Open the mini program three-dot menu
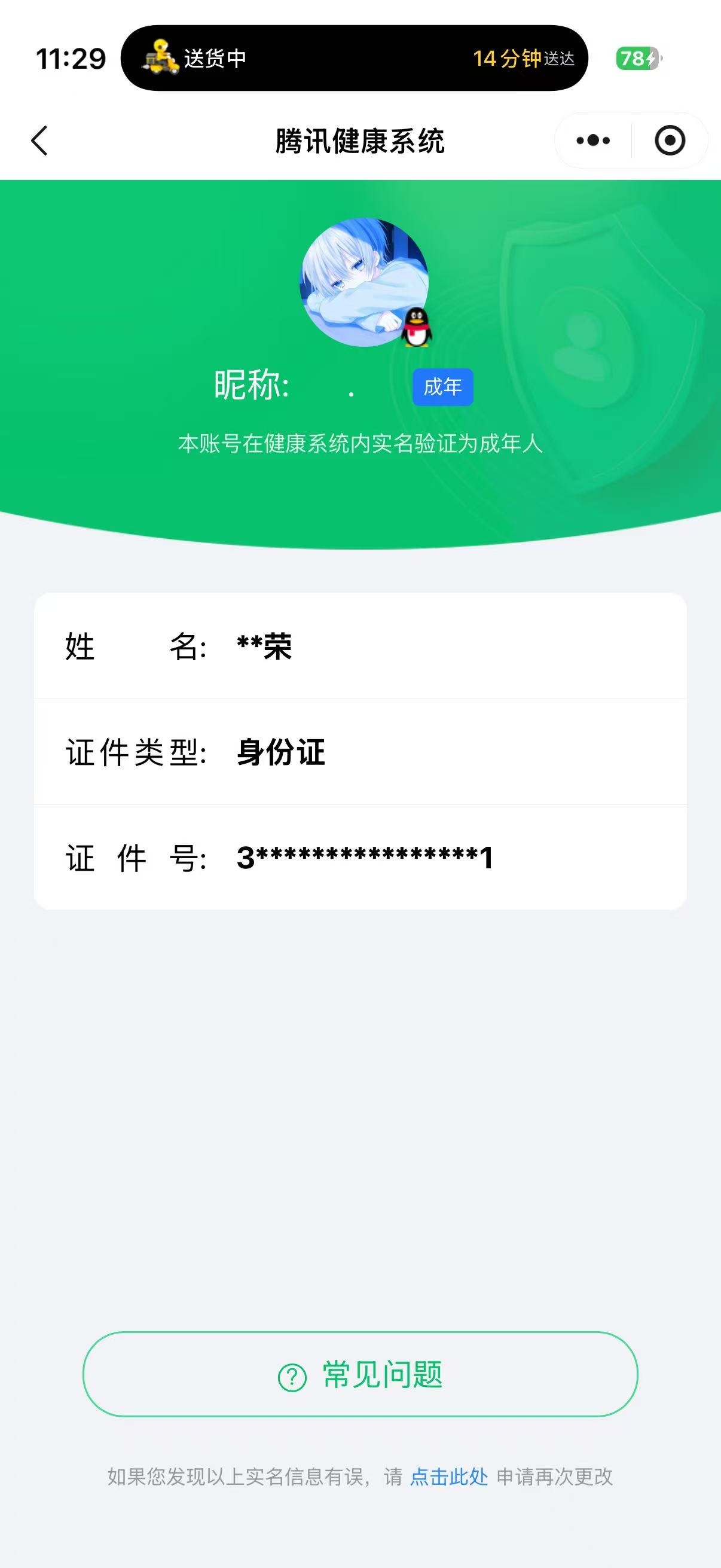The width and height of the screenshot is (721, 1568). (593, 141)
